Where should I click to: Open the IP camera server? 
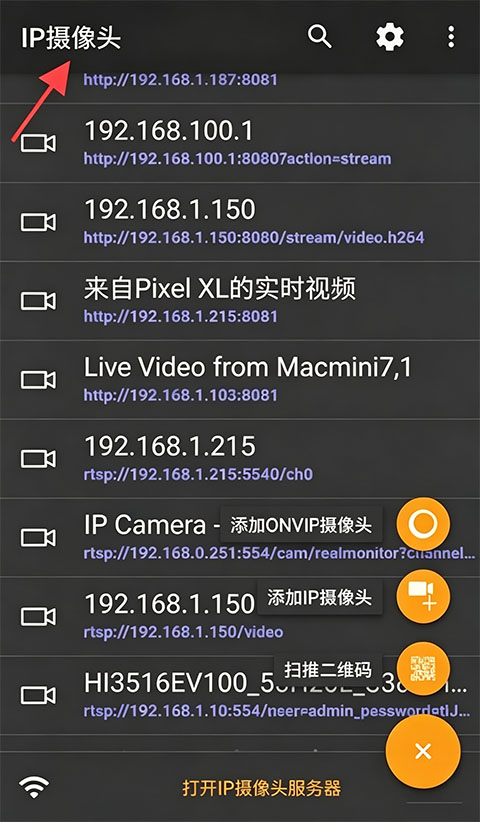click(x=261, y=788)
